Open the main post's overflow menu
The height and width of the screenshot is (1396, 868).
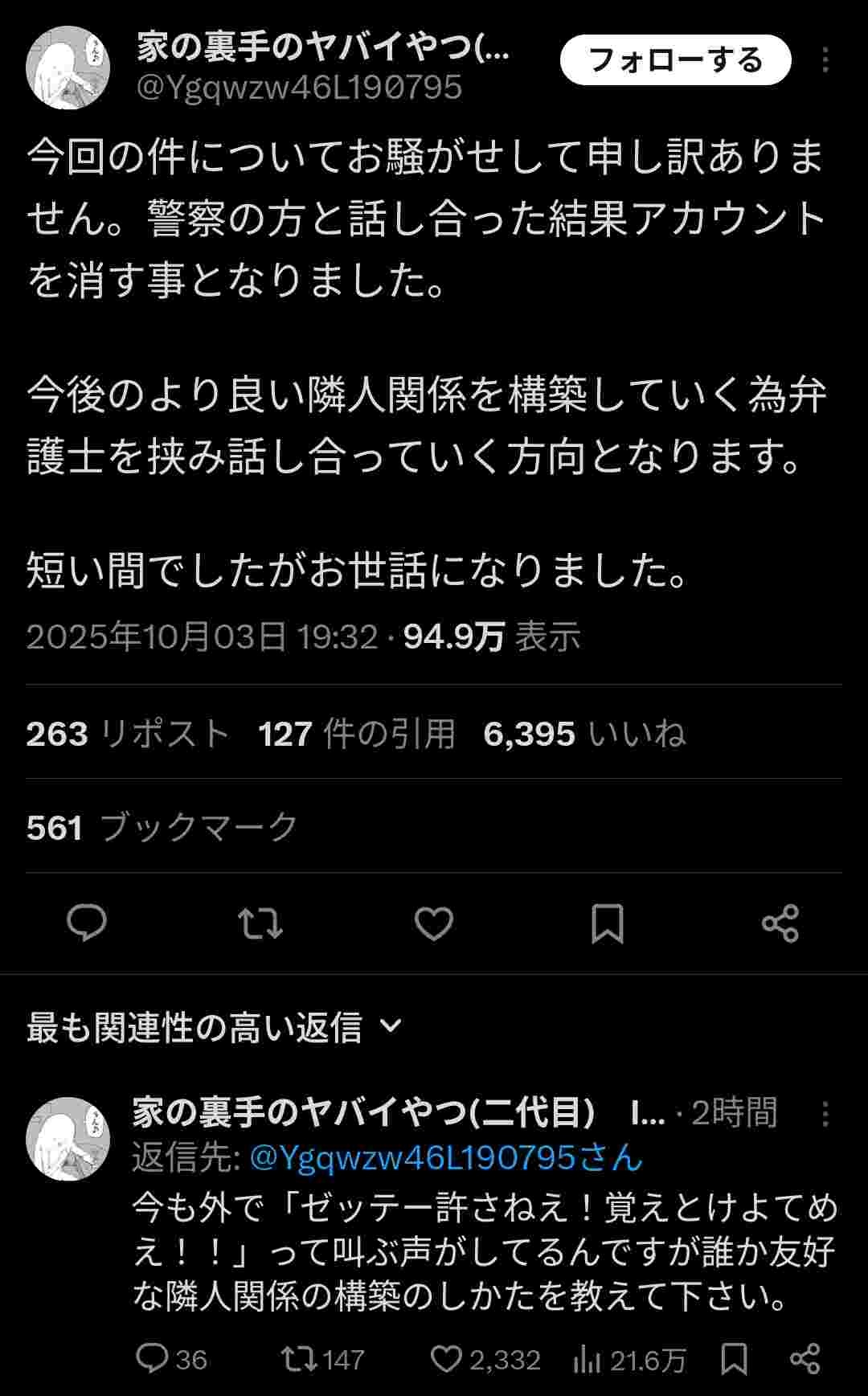(x=825, y=61)
